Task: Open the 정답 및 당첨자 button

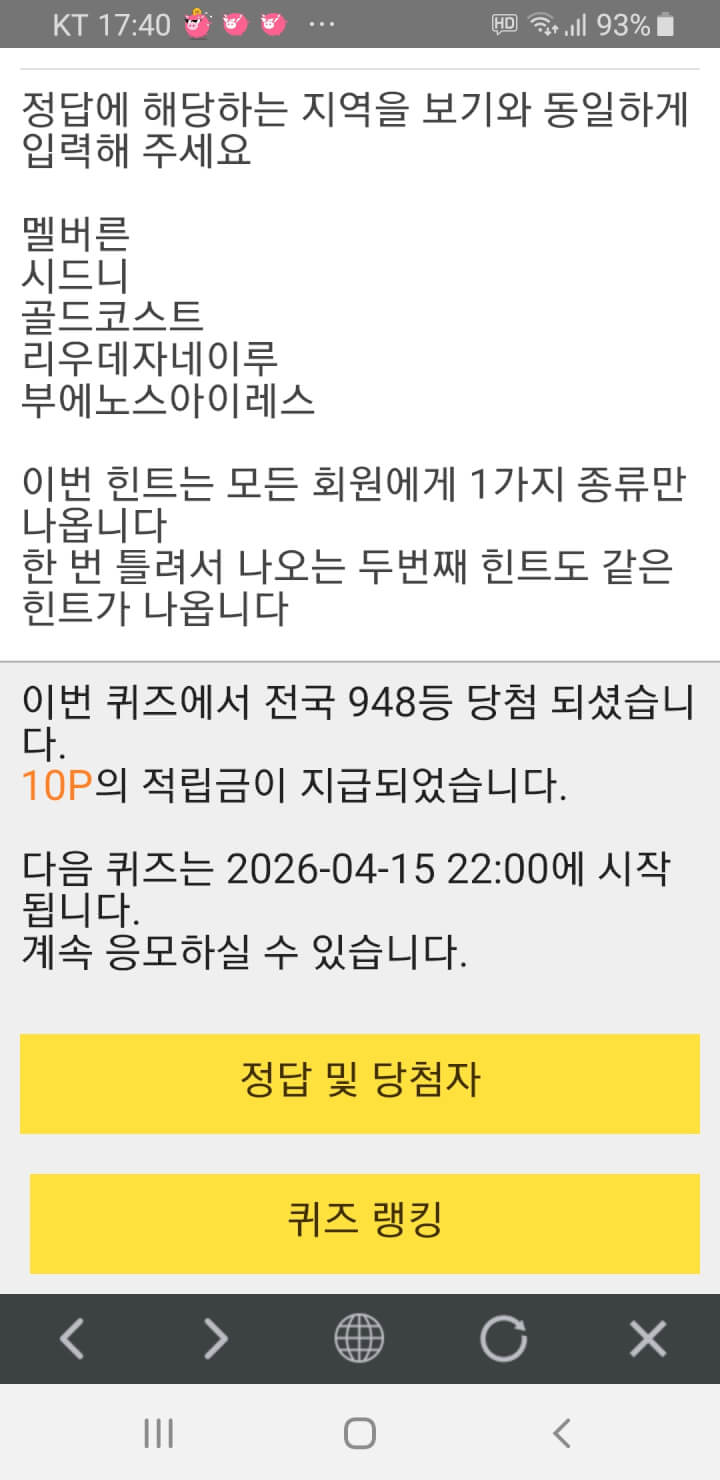Action: point(360,1083)
